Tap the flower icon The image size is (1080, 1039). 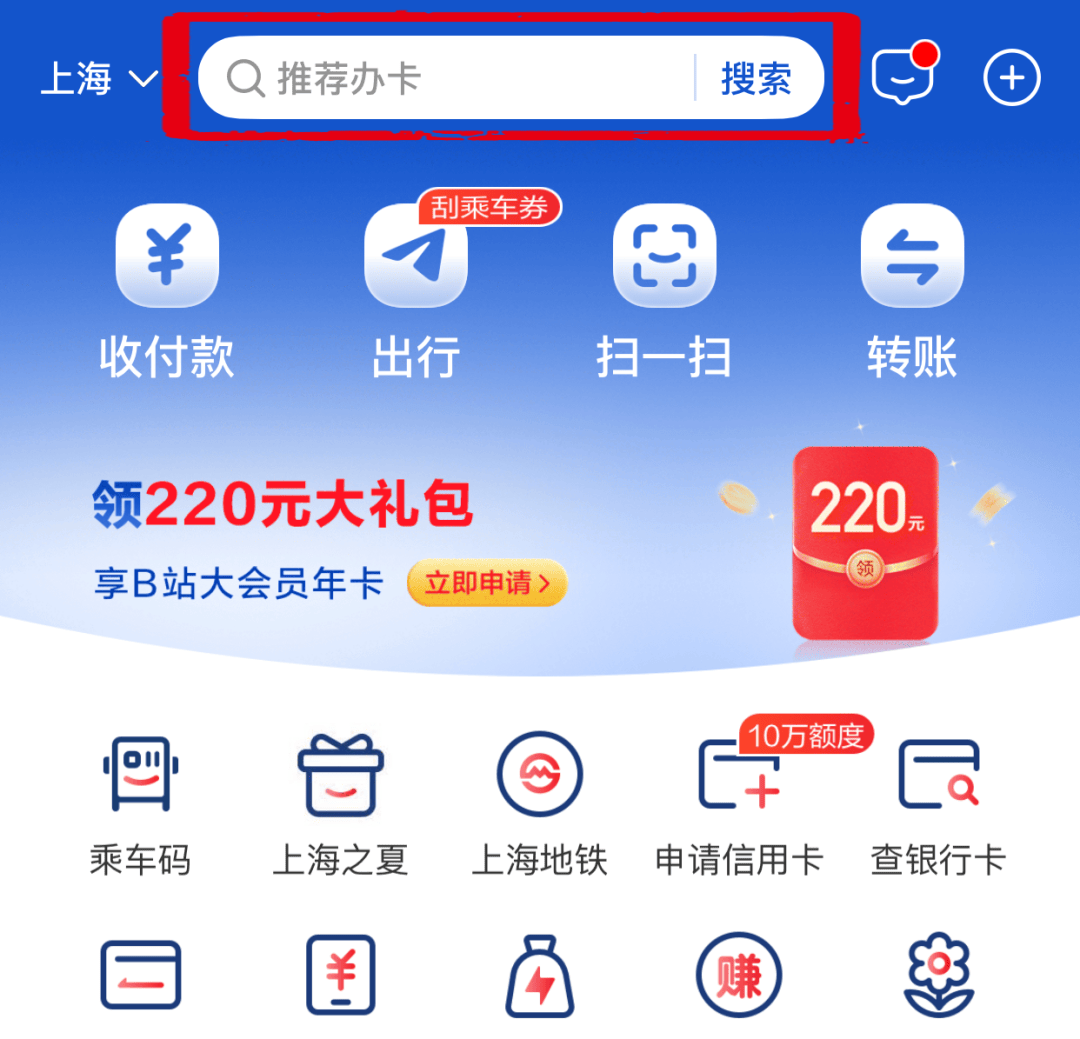click(938, 976)
